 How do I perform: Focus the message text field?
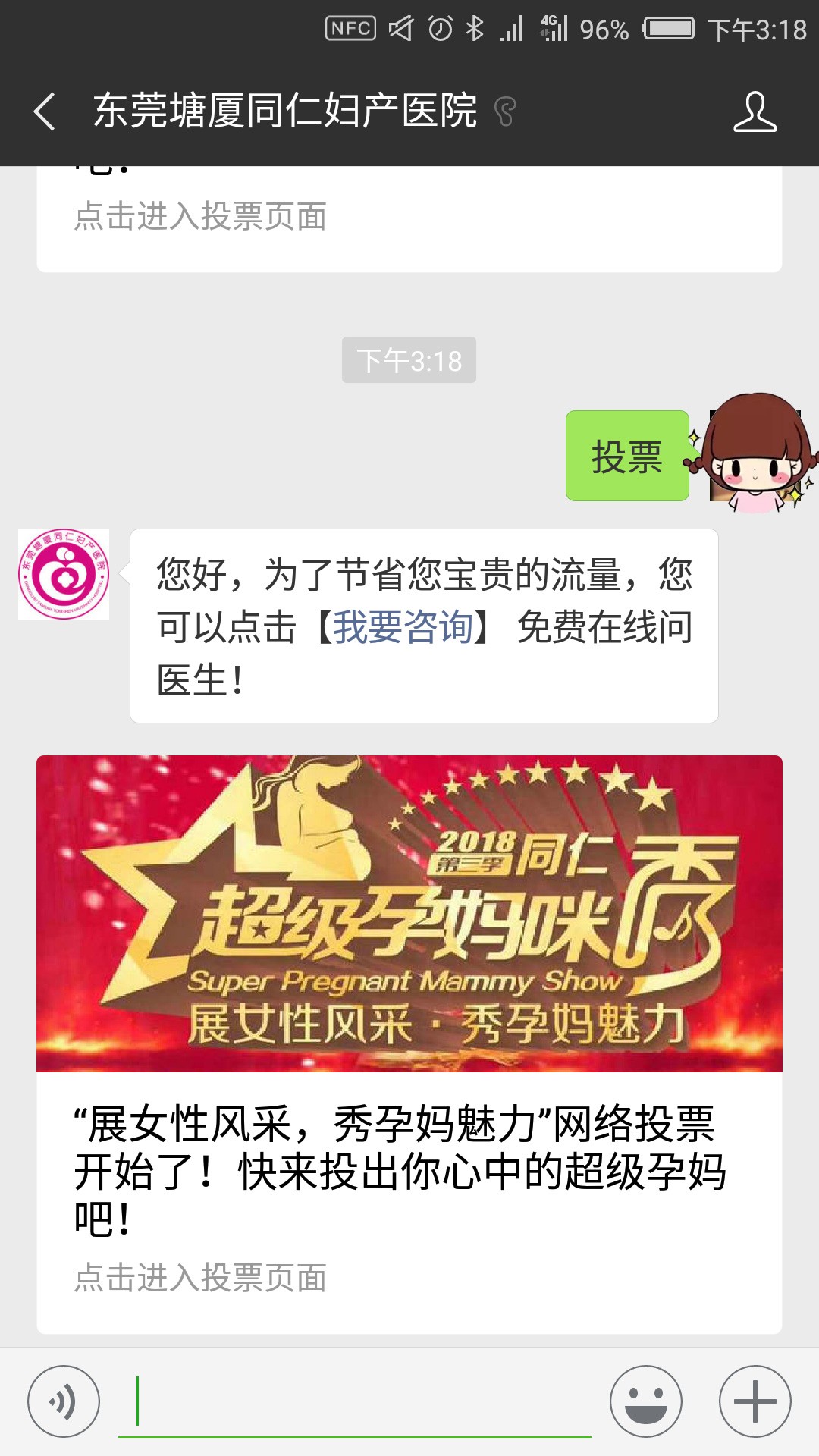355,1401
